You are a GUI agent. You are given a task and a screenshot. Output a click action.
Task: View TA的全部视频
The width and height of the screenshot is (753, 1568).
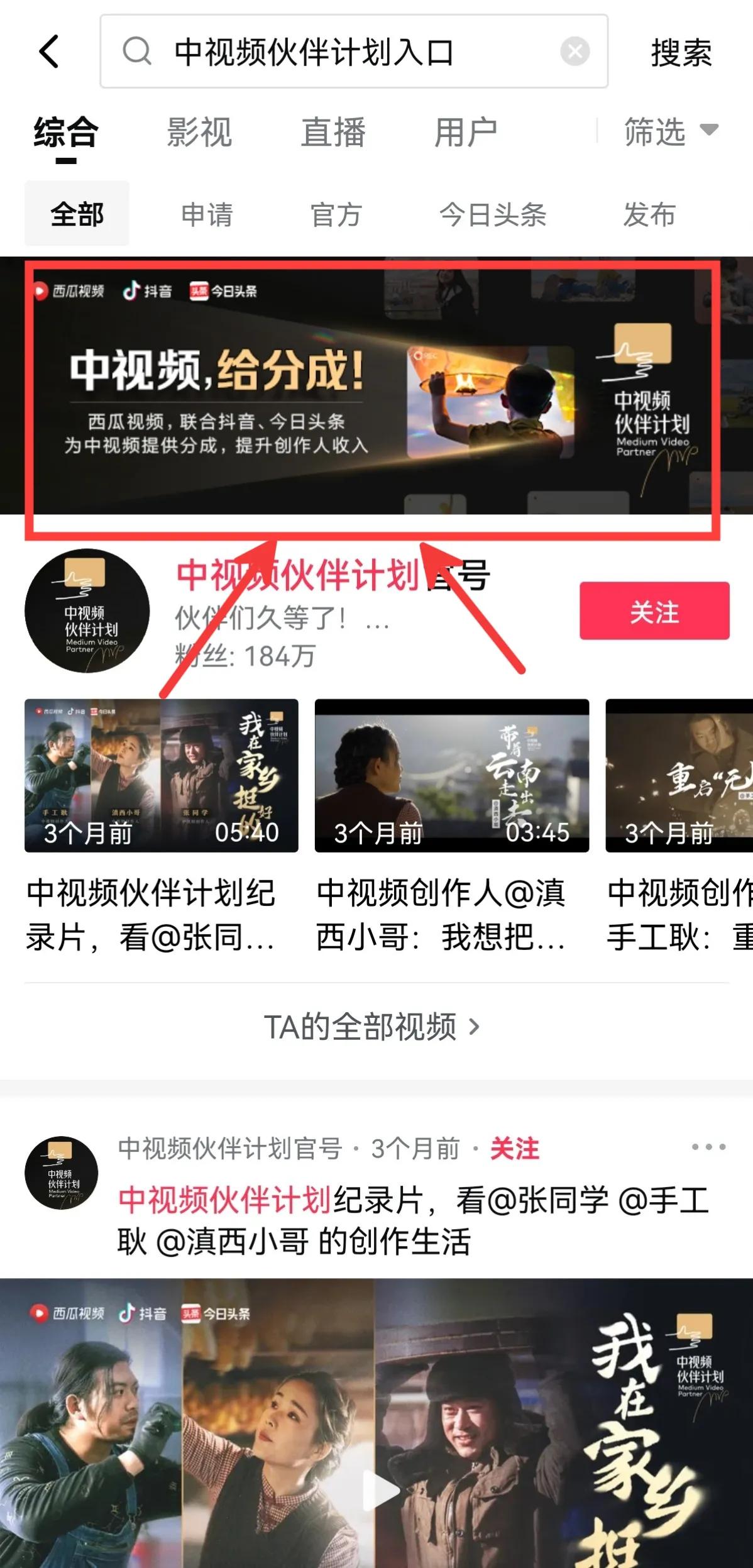[371, 1027]
